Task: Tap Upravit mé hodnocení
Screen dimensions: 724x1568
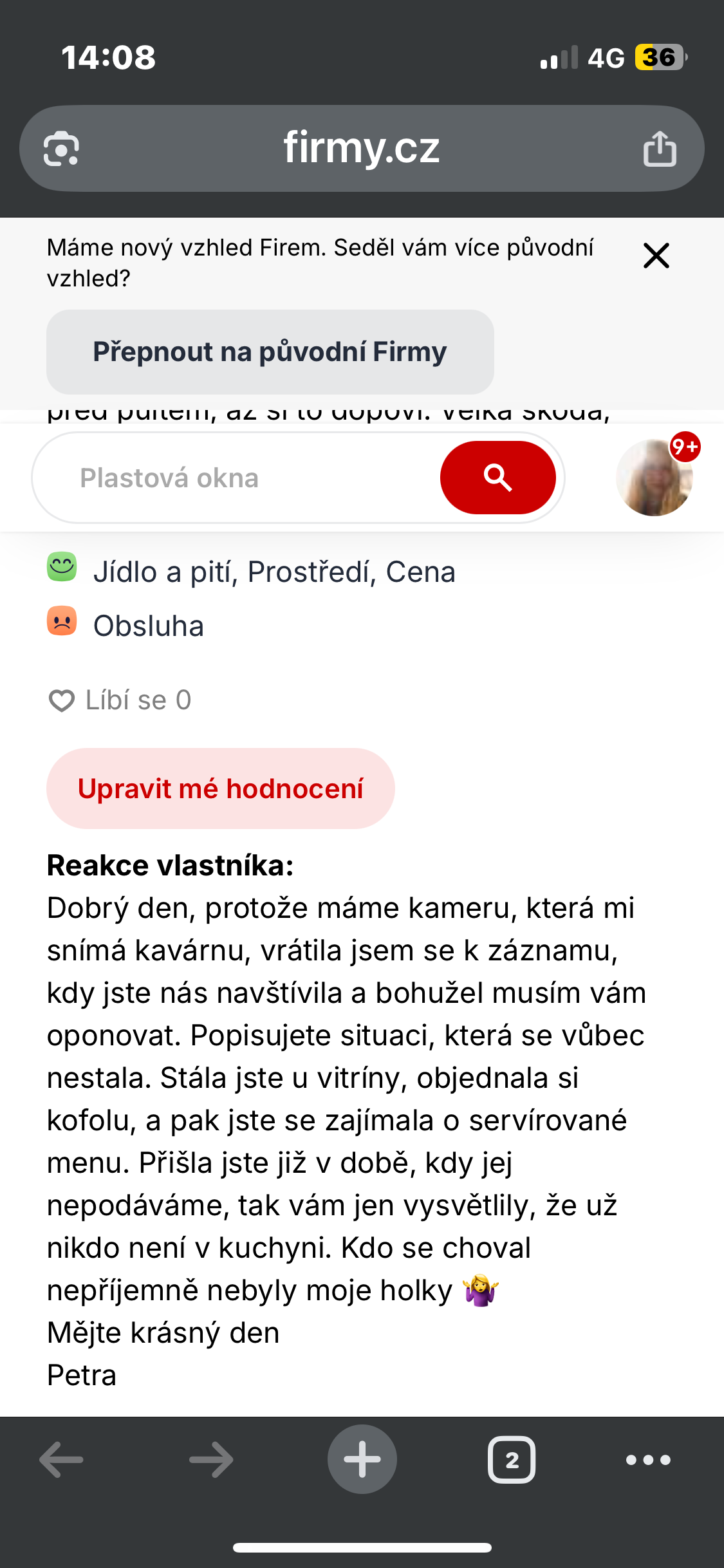Action: point(221,789)
